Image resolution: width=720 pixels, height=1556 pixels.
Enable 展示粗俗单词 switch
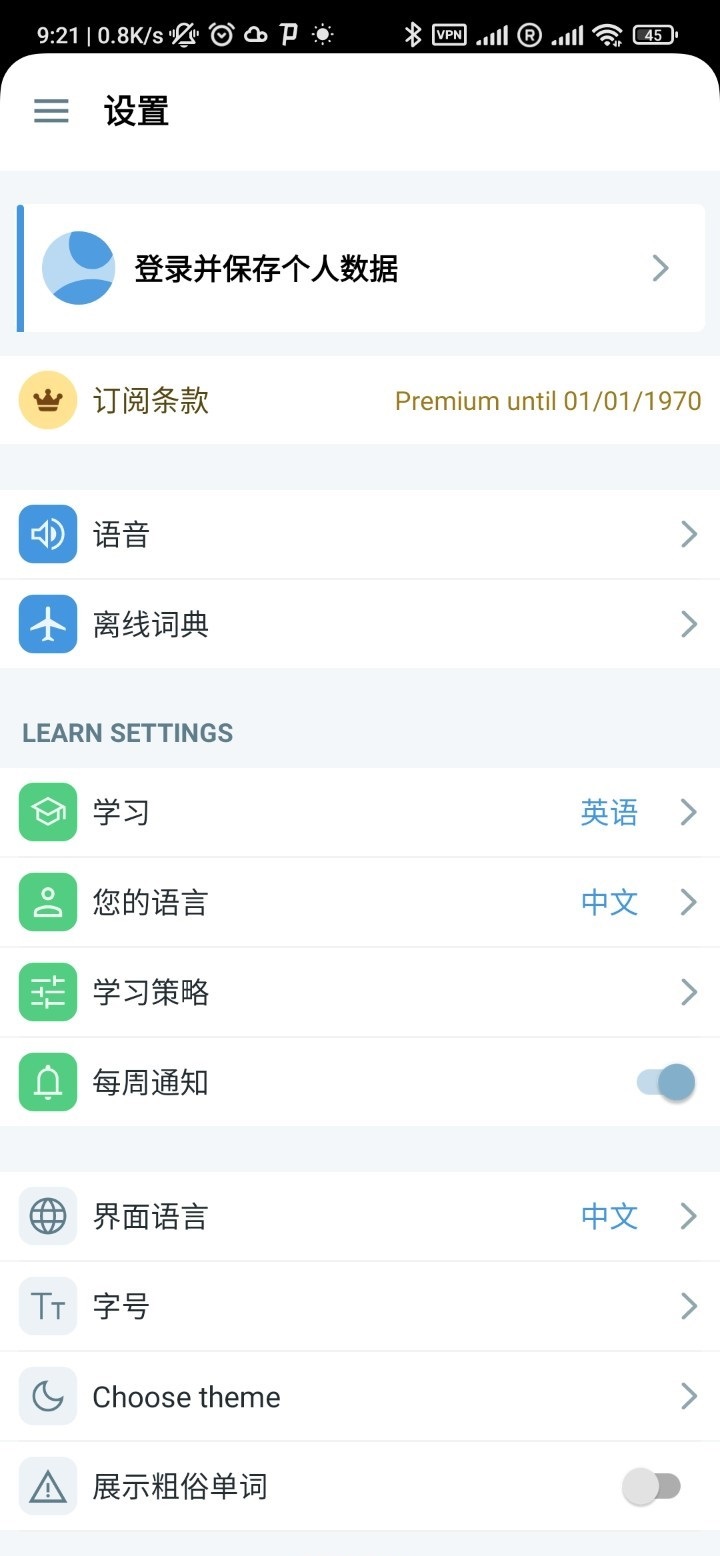(651, 1486)
